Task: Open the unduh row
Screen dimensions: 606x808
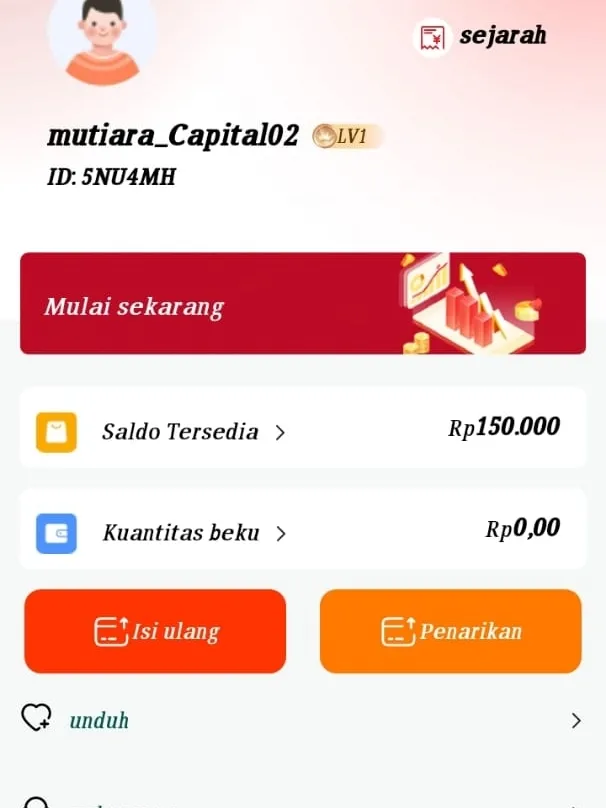Action: point(302,720)
